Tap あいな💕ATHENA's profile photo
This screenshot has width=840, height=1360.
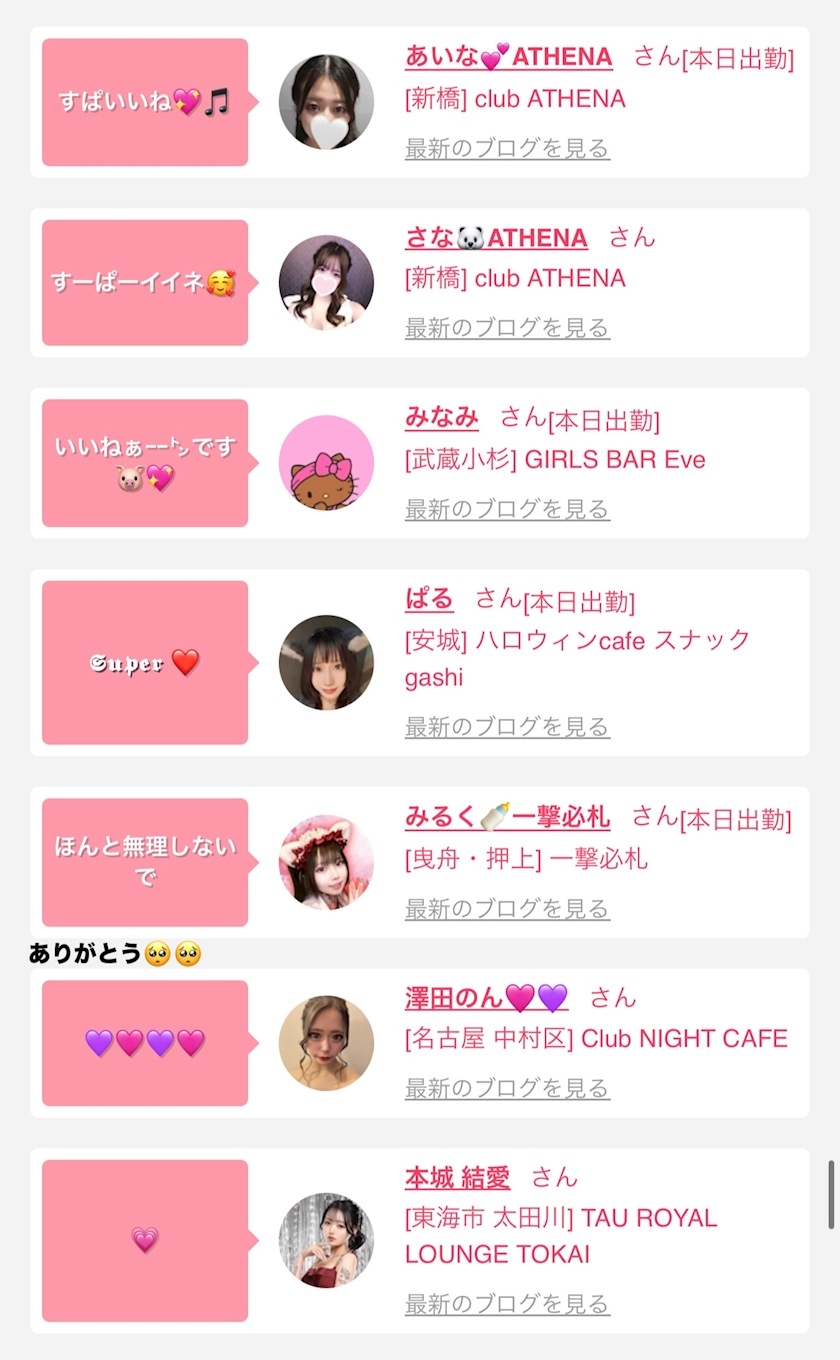click(x=326, y=102)
